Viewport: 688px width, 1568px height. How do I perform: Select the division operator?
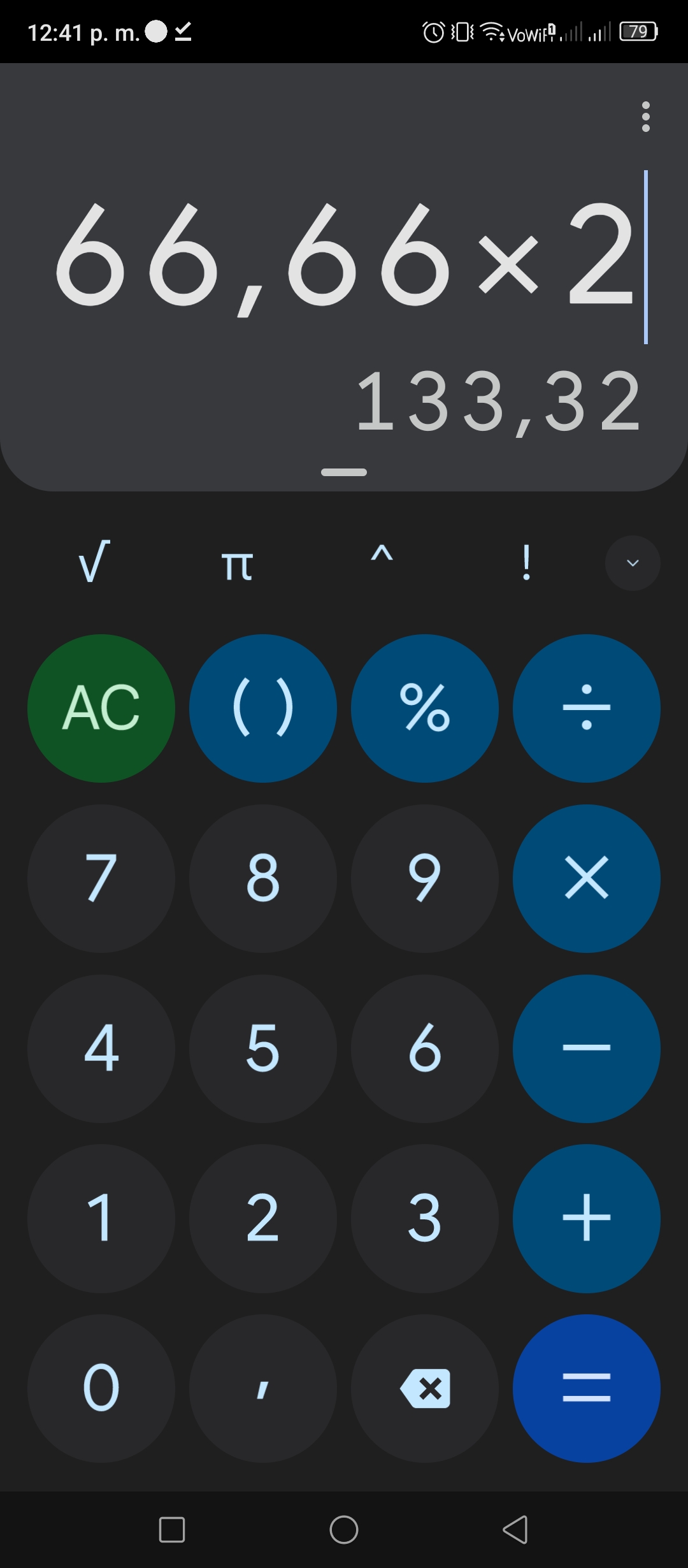point(587,708)
